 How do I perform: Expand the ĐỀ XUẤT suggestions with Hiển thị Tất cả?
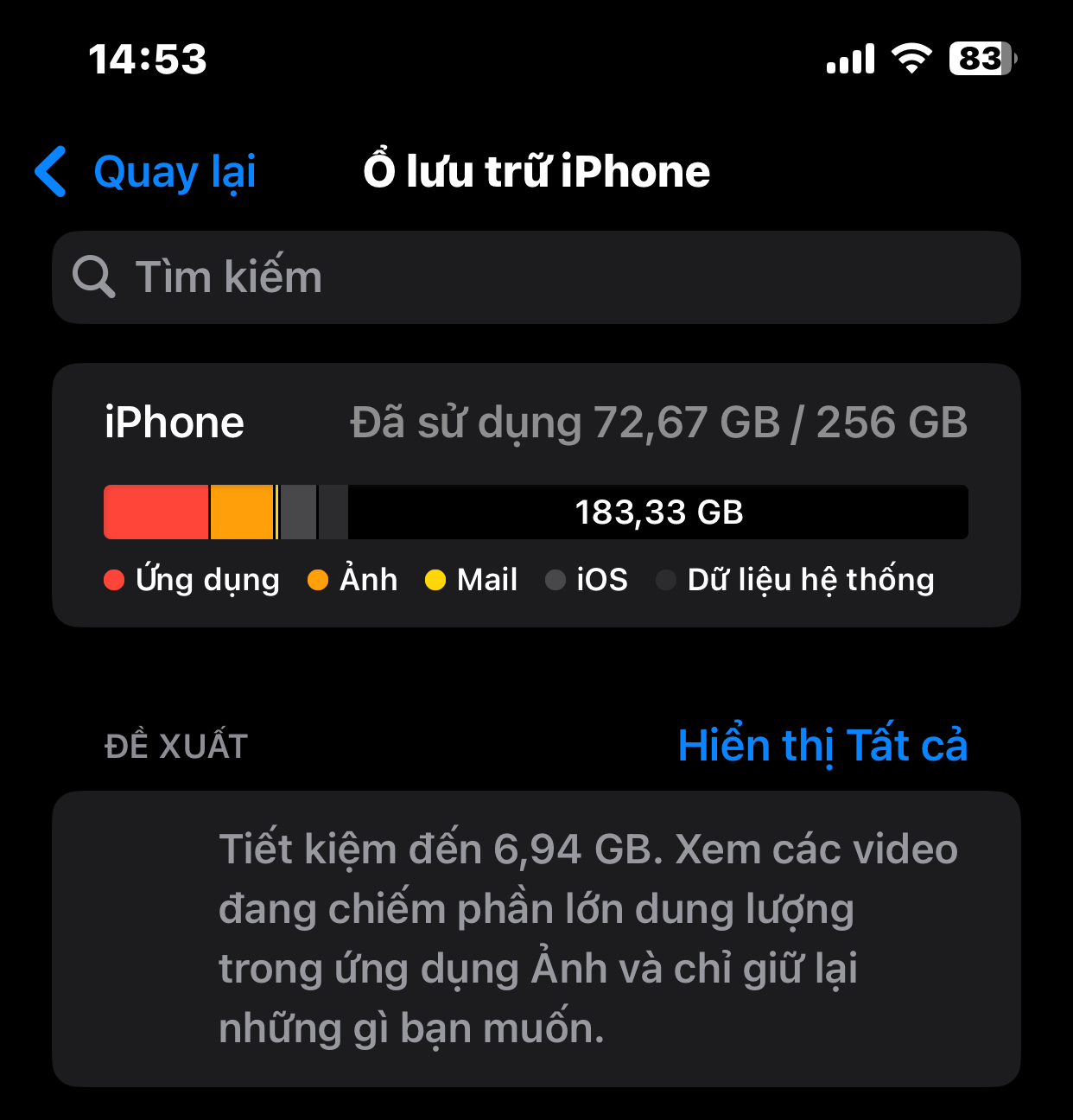[822, 745]
